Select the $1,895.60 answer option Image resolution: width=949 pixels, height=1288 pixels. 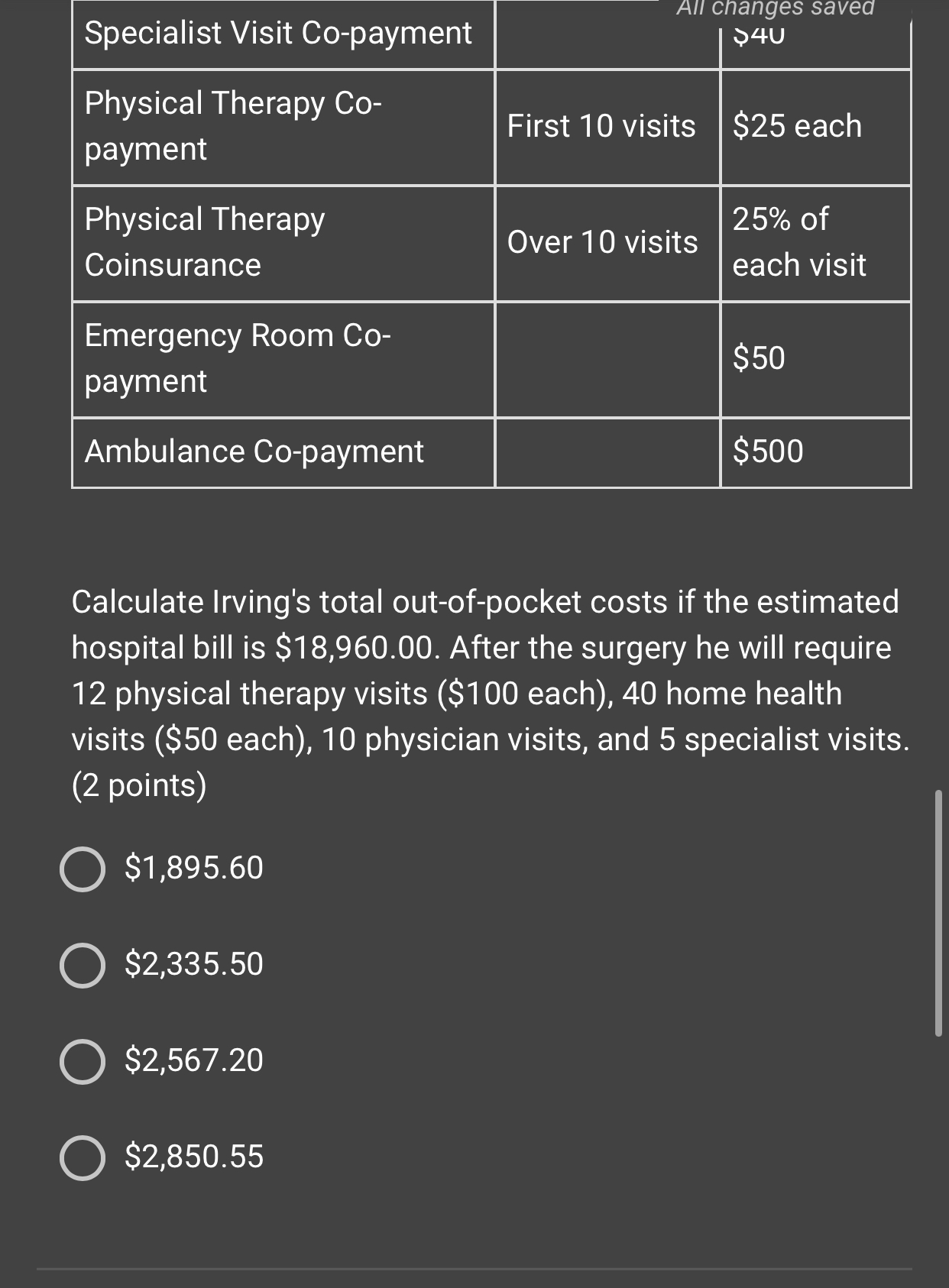(83, 869)
